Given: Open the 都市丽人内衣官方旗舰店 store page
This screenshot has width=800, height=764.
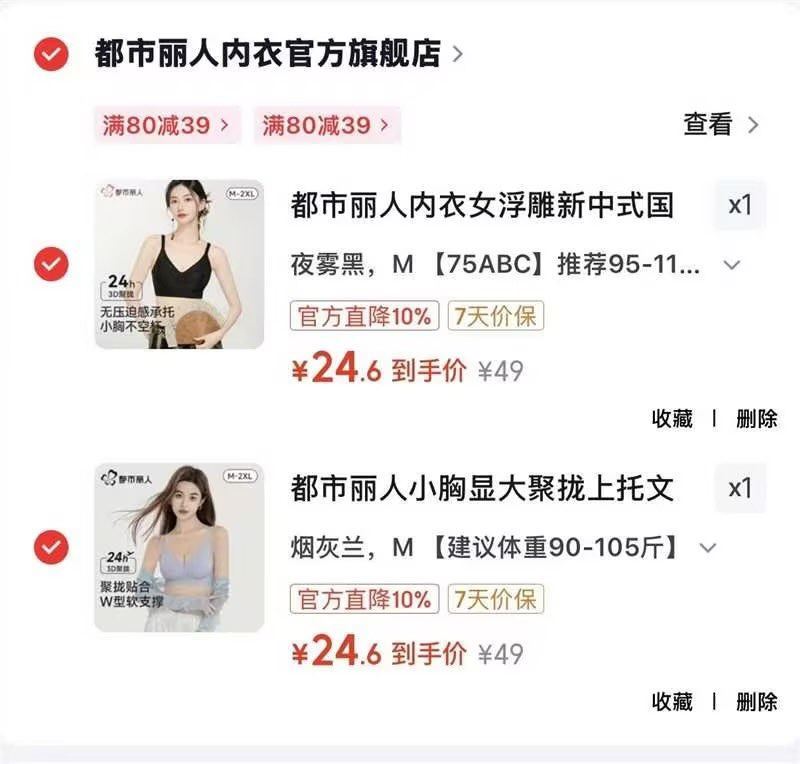Looking at the screenshot, I should coord(278,54).
